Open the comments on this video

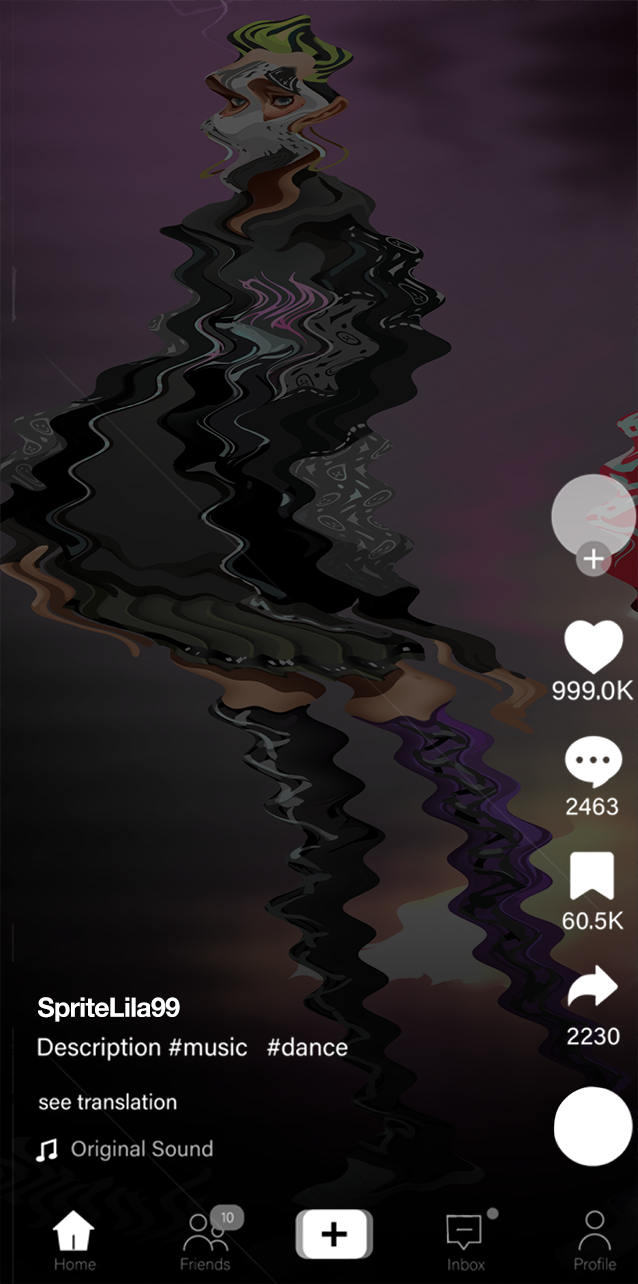pyautogui.click(x=593, y=765)
